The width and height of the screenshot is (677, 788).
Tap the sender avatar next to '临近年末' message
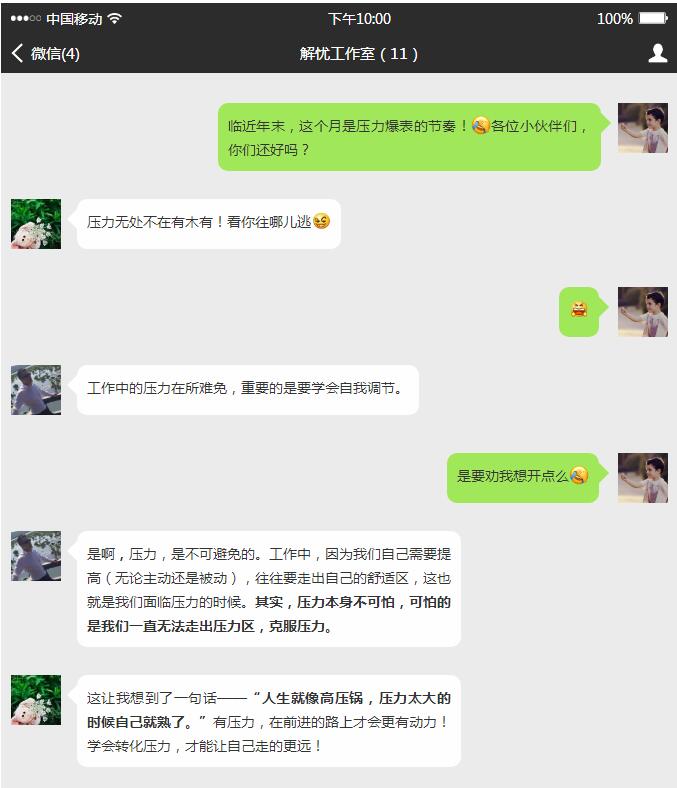click(642, 128)
